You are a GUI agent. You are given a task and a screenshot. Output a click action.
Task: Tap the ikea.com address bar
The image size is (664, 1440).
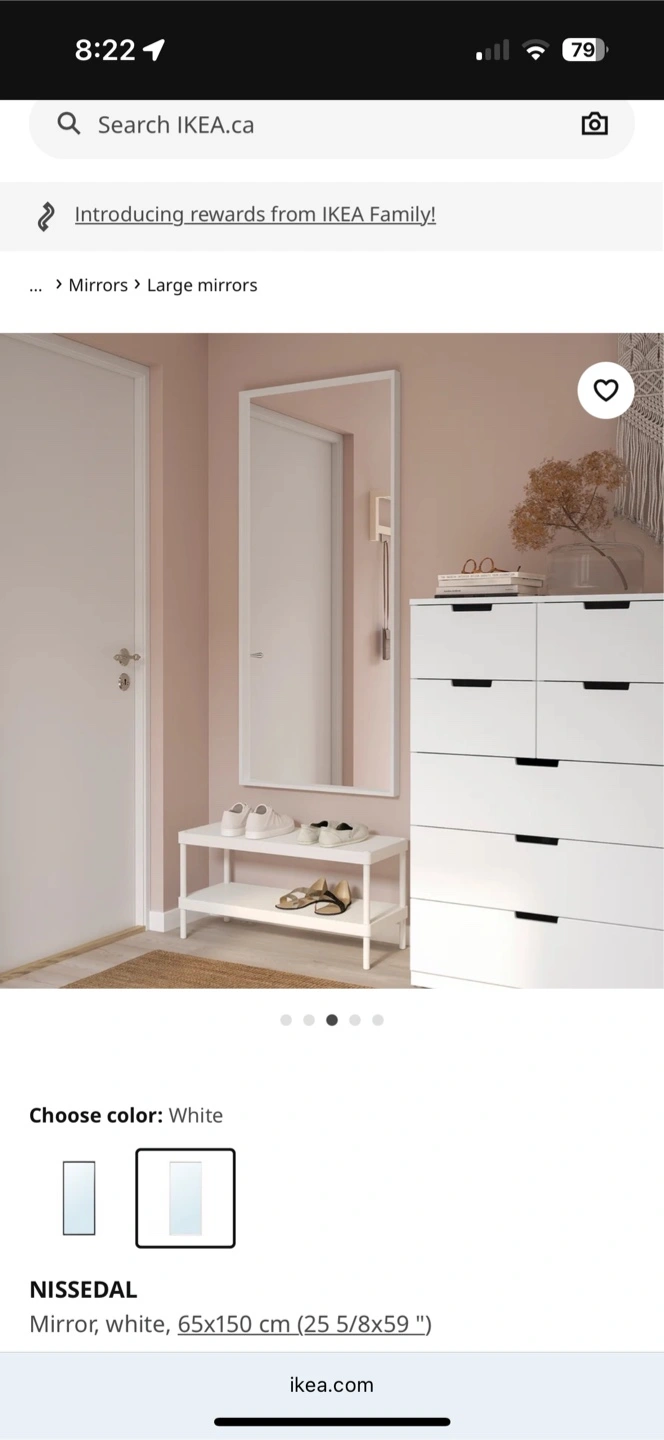coord(332,1385)
